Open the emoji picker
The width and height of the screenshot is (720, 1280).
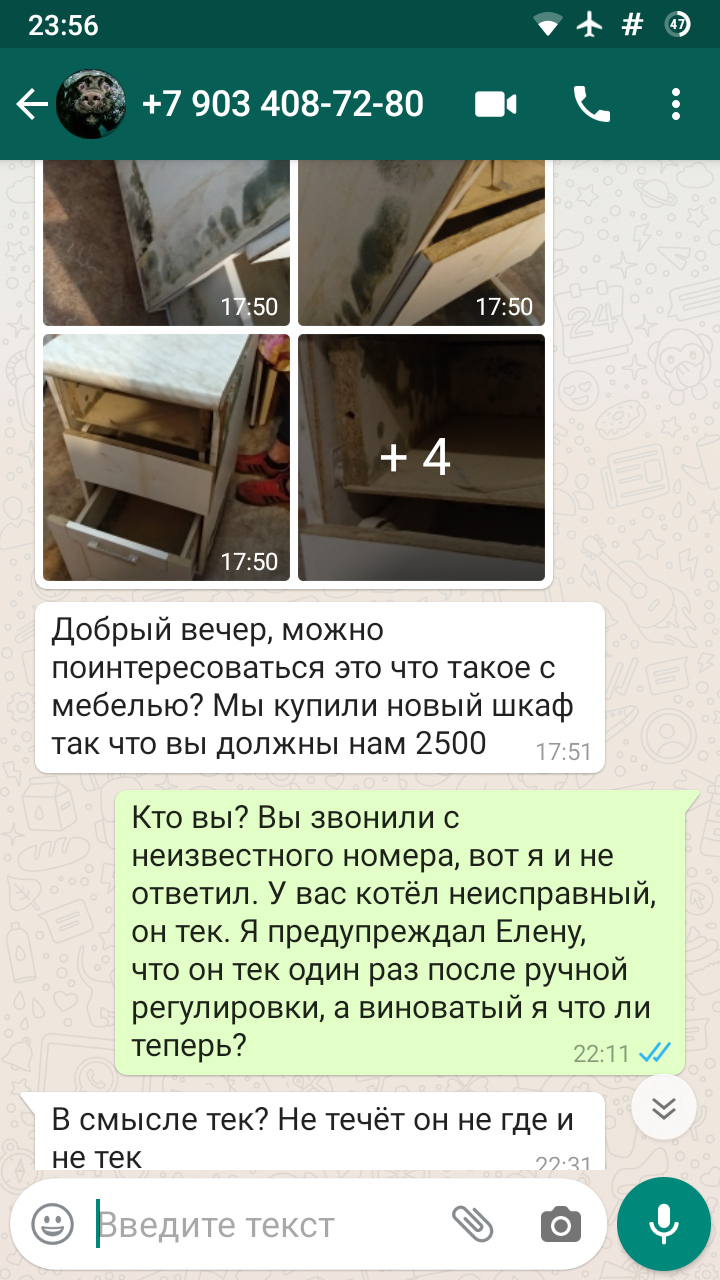[52, 1223]
